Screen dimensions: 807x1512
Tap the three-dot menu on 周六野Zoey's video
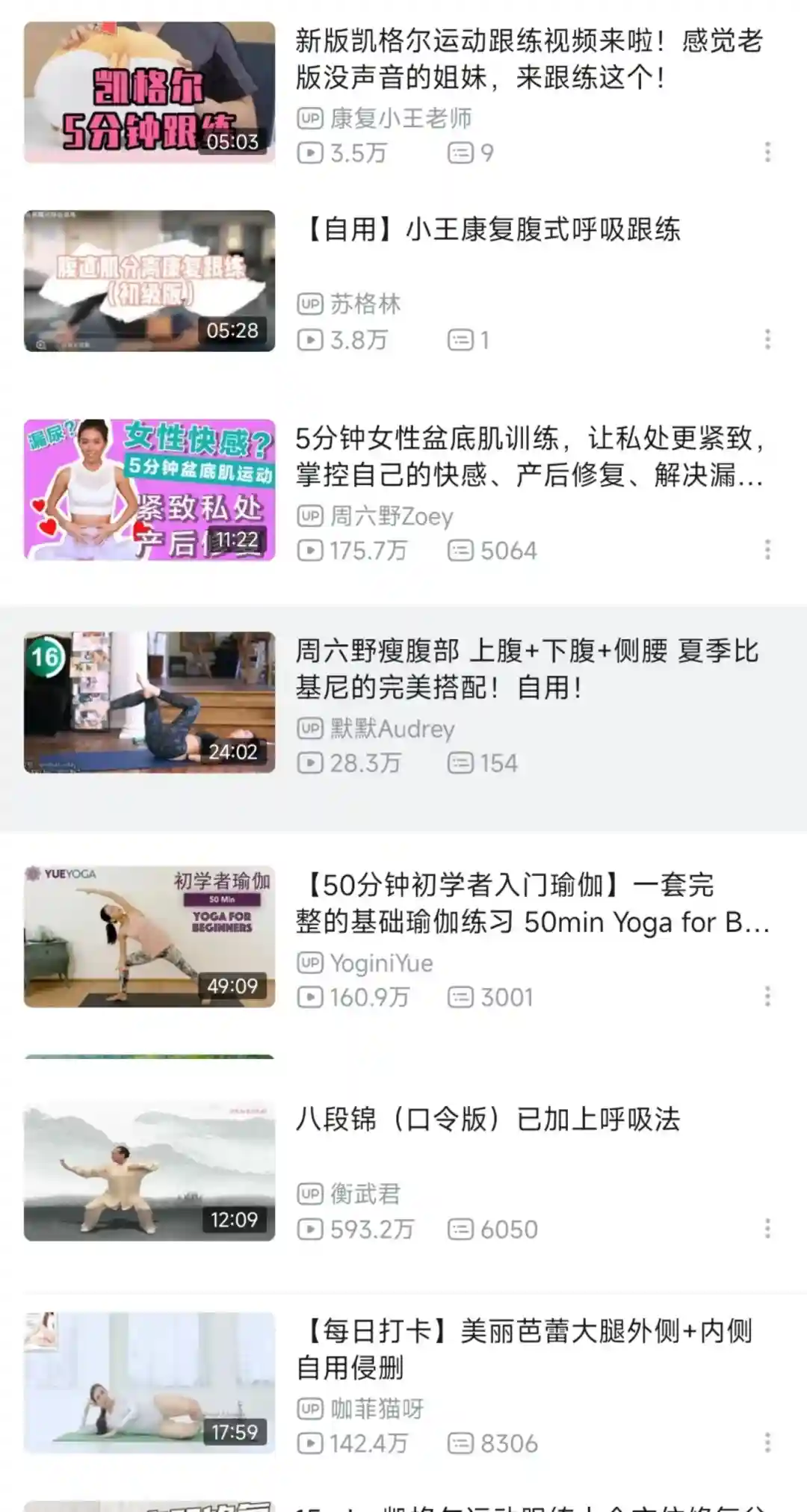(x=767, y=550)
